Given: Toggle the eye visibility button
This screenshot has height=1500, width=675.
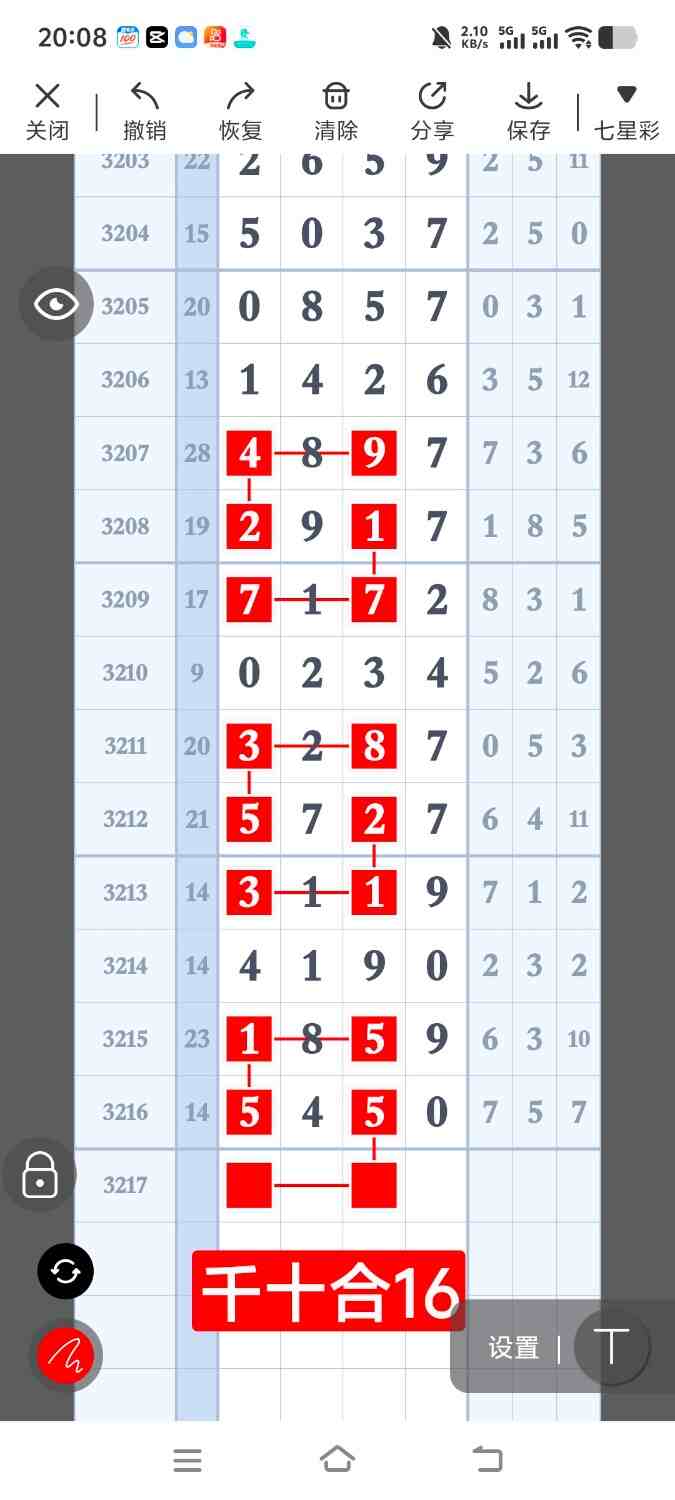Looking at the screenshot, I should (56, 304).
